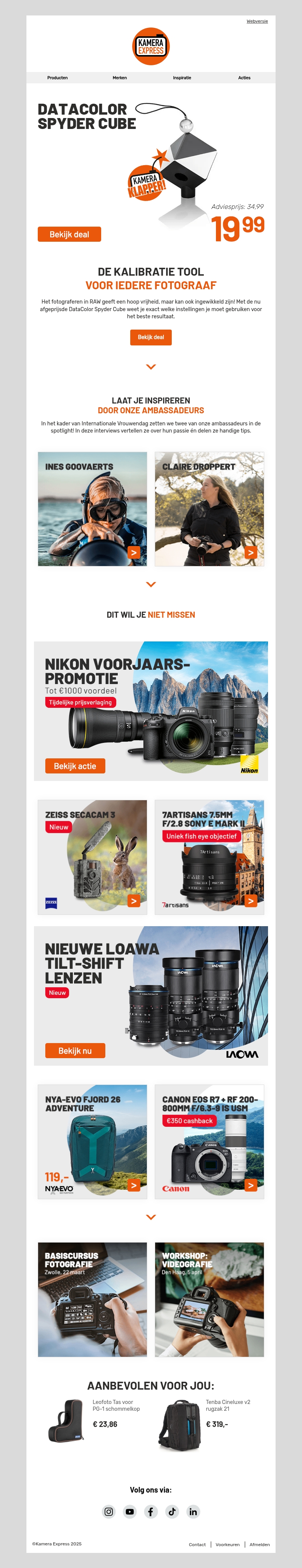
Task: Tap Bekijk deal on the Spyder Cube banner
Action: pyautogui.click(x=69, y=234)
